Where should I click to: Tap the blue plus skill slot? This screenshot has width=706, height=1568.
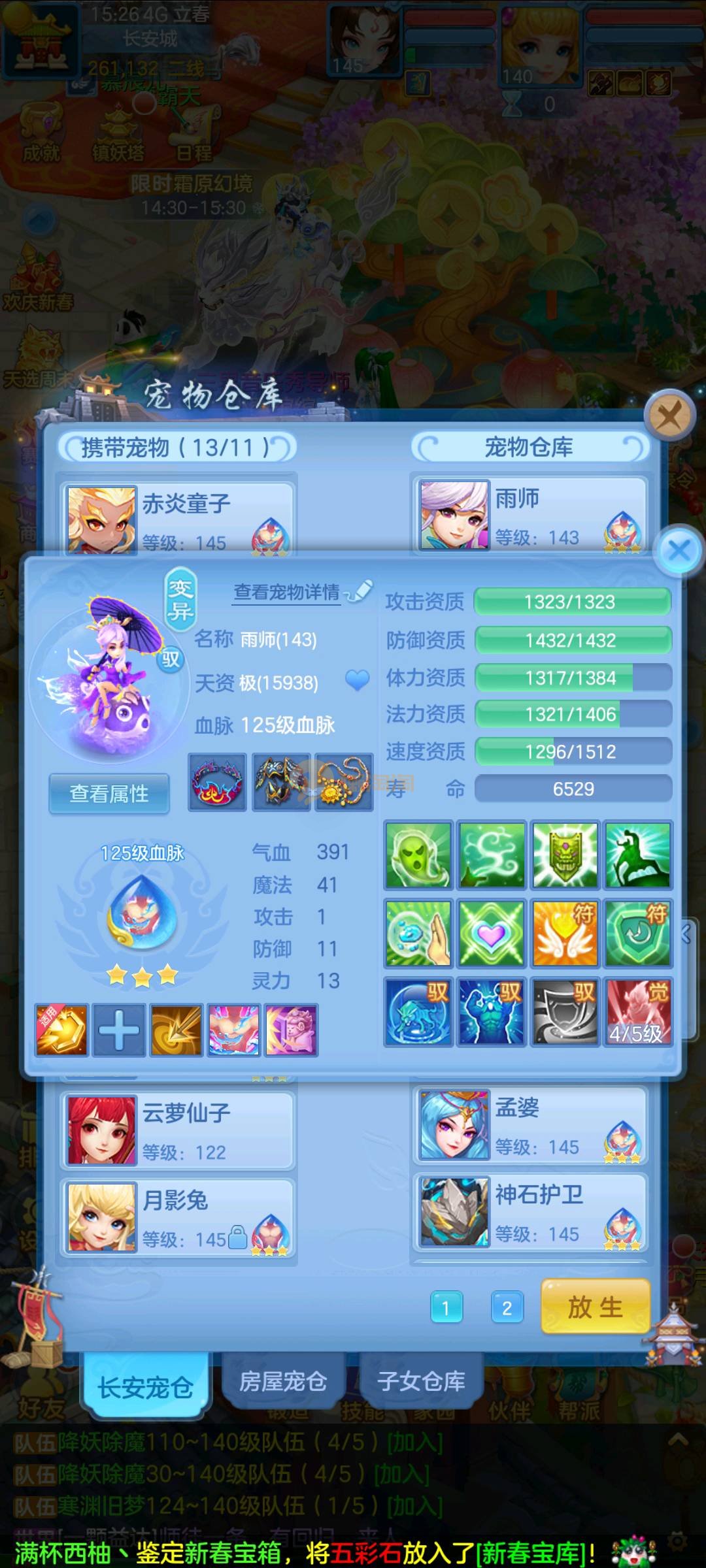[119, 1030]
